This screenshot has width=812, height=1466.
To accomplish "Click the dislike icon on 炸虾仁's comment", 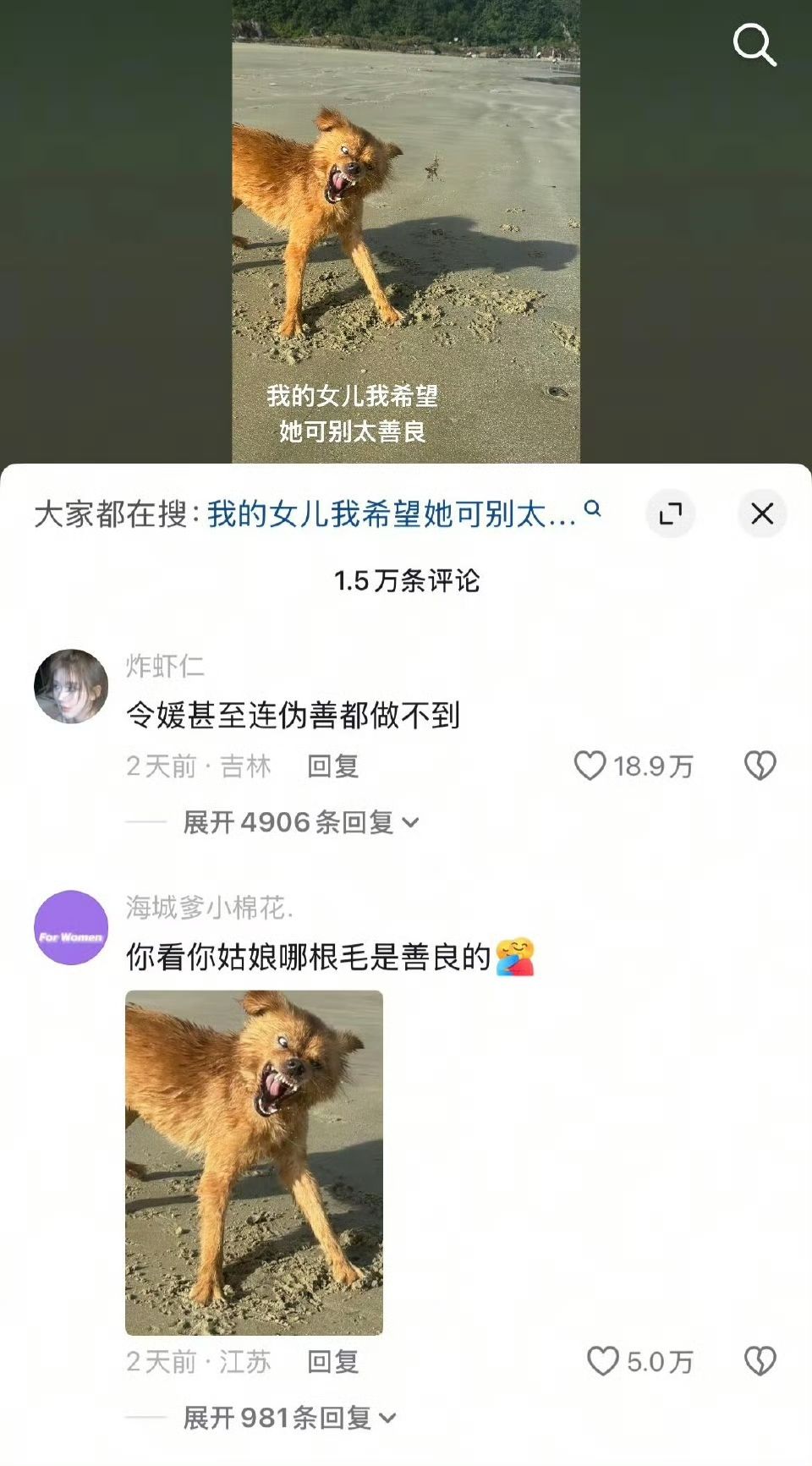I will coord(760,766).
